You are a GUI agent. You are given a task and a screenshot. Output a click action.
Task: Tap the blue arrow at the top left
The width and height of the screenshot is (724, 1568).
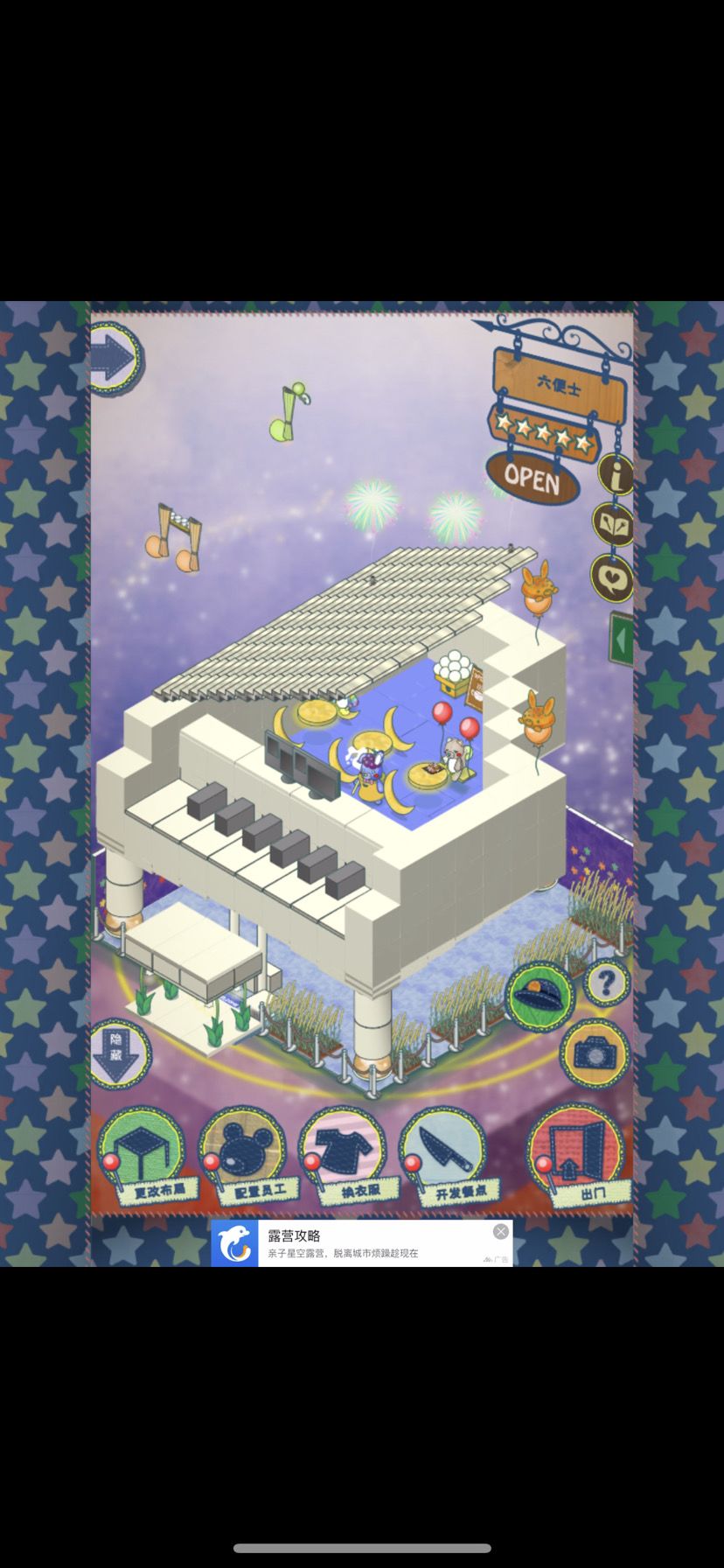coord(115,359)
